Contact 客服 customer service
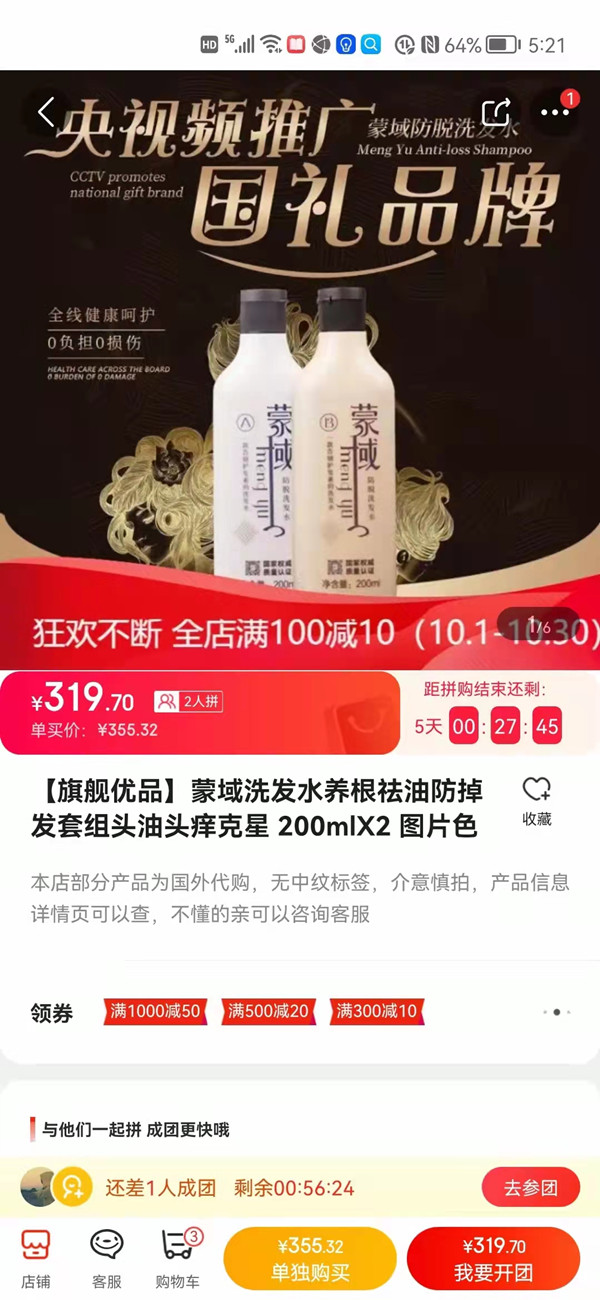Image resolution: width=600 pixels, height=1300 pixels. [x=106, y=1259]
